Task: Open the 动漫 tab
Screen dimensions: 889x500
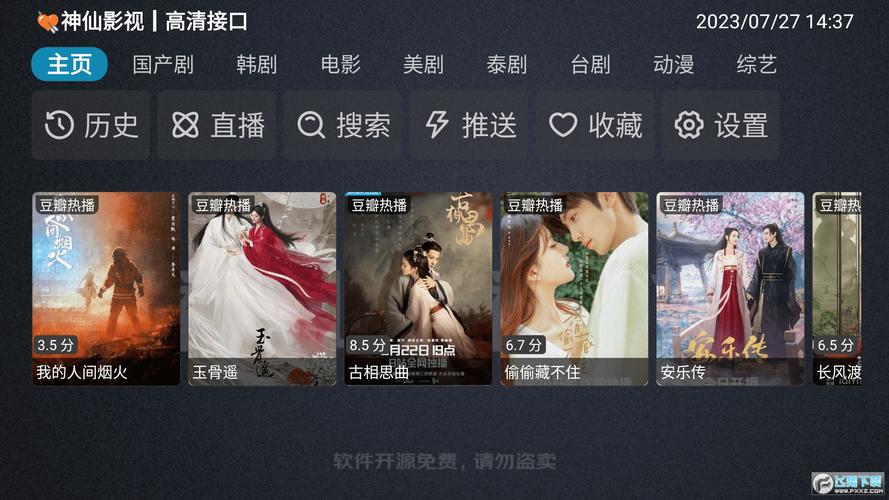Action: (x=673, y=65)
